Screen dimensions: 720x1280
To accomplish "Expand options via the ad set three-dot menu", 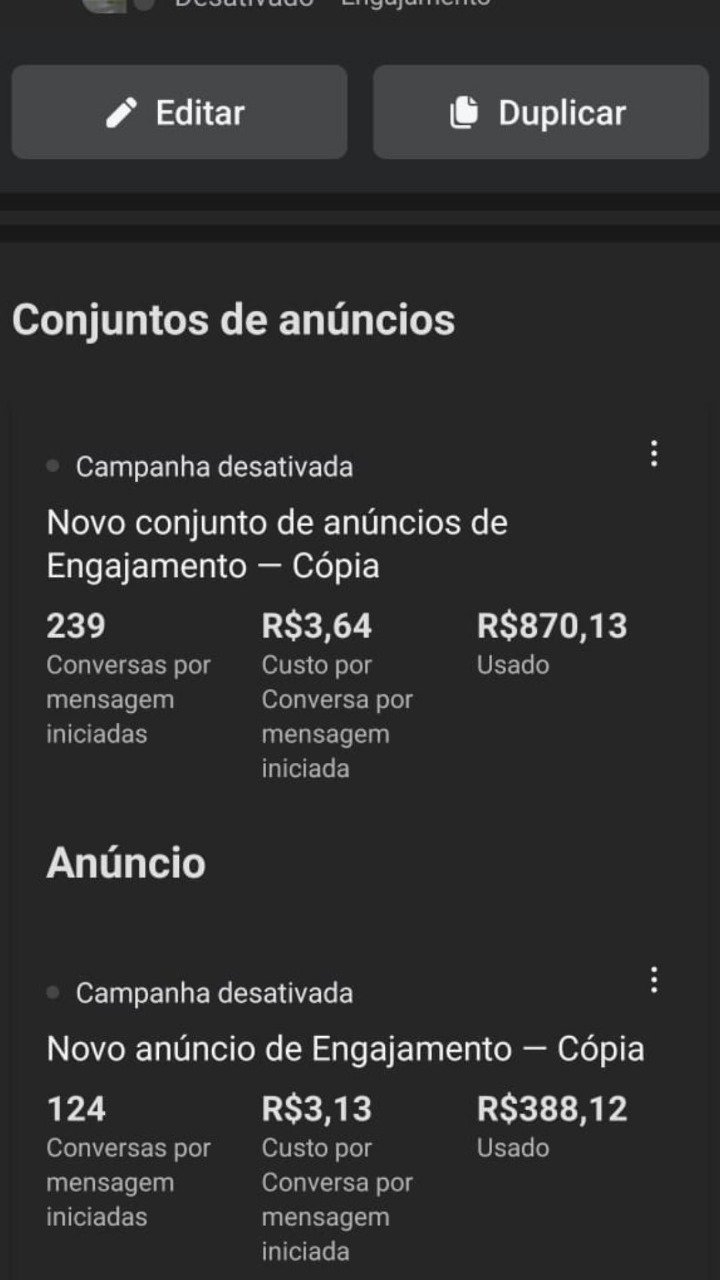I will (x=655, y=455).
